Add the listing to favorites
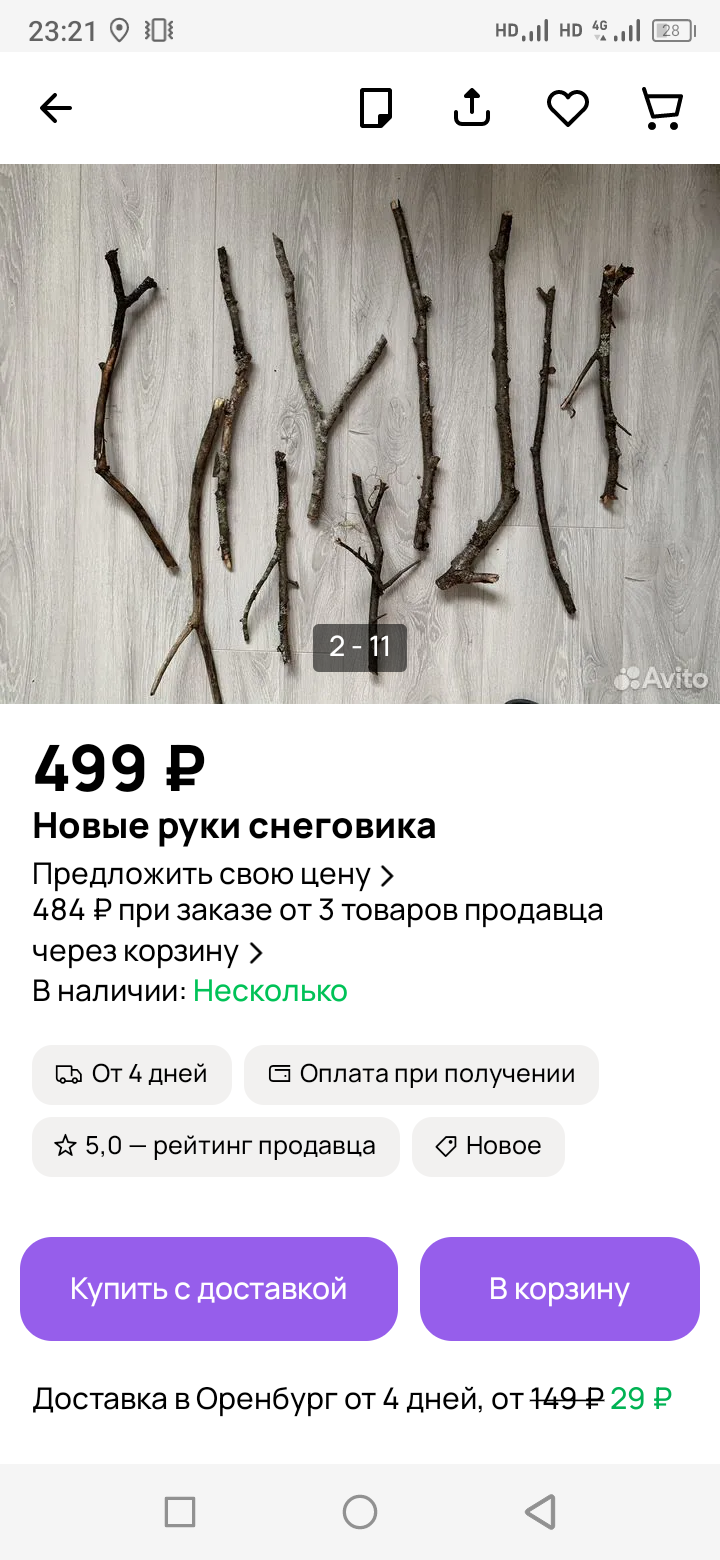Viewport: 720px width, 1560px height. (568, 108)
